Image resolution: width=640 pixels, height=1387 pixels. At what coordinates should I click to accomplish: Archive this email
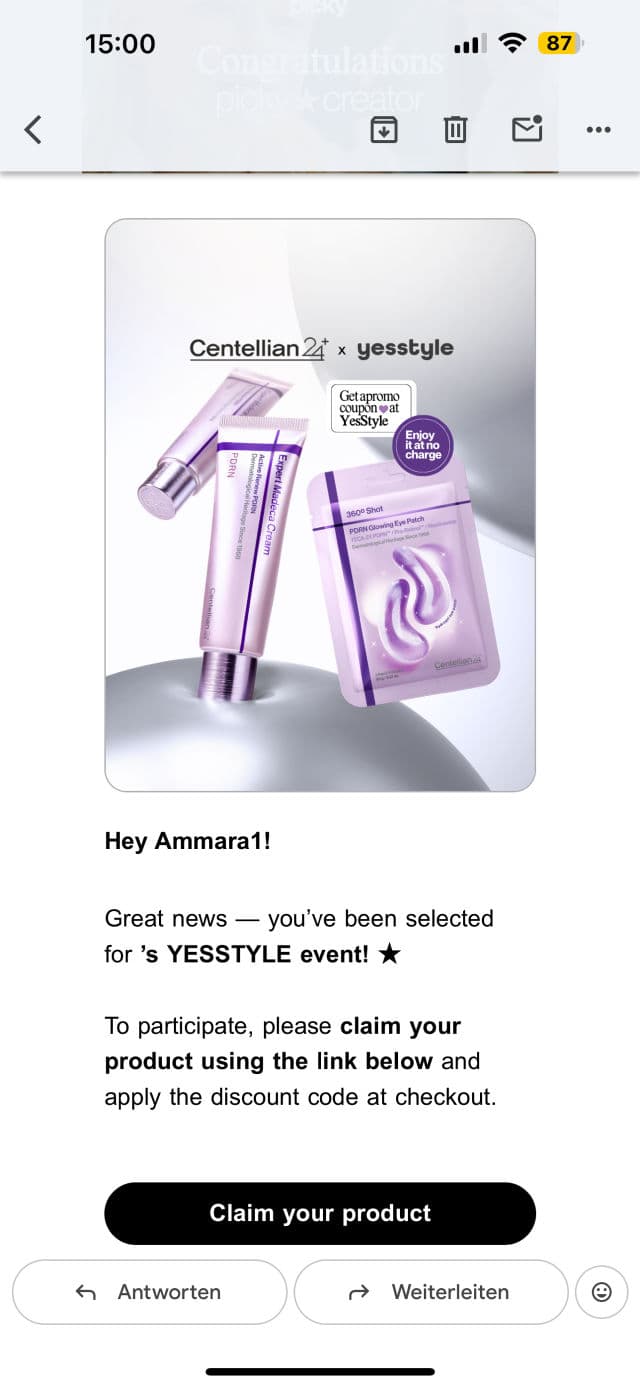(x=384, y=129)
